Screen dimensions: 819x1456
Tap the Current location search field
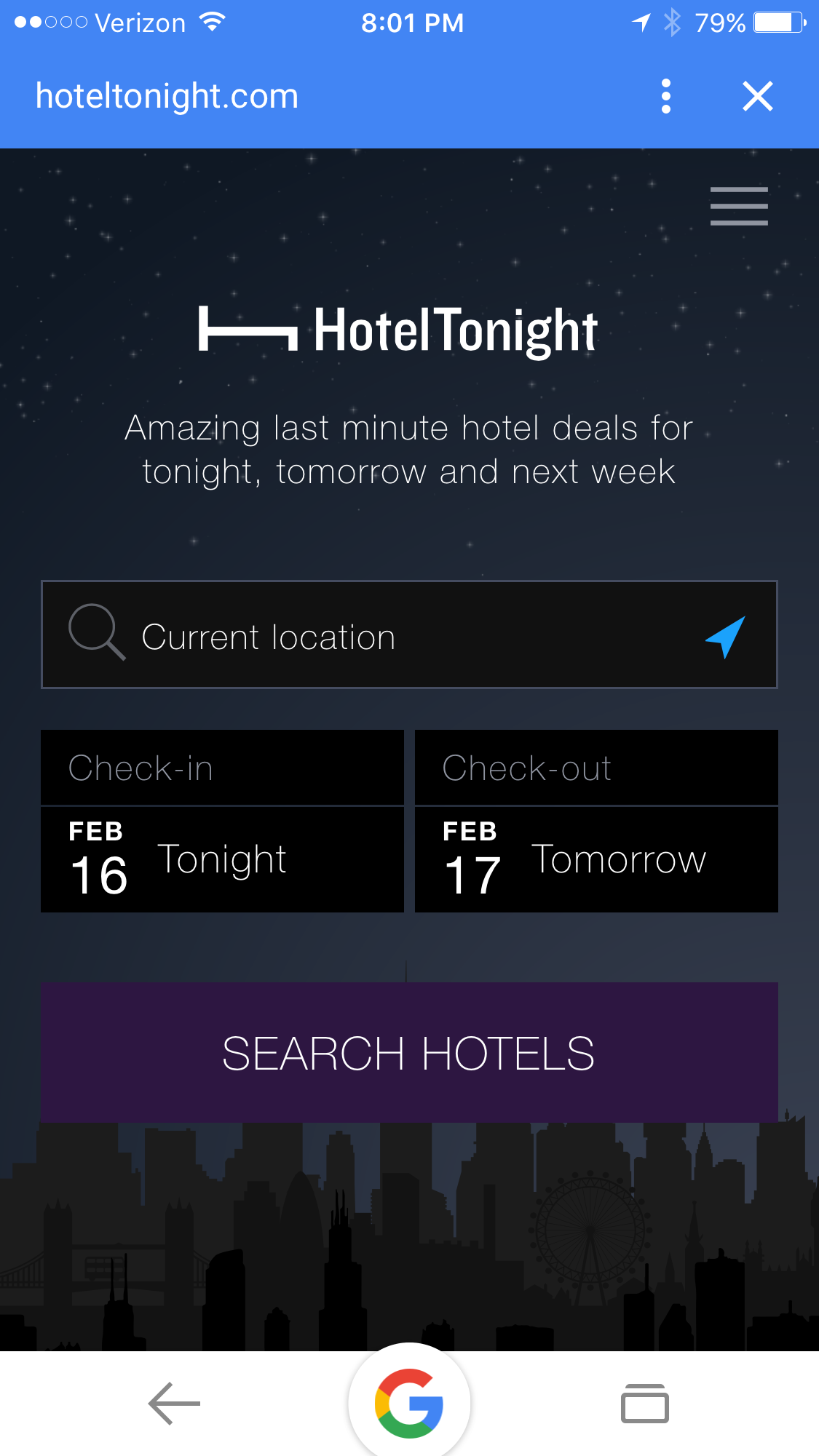[x=379, y=635]
